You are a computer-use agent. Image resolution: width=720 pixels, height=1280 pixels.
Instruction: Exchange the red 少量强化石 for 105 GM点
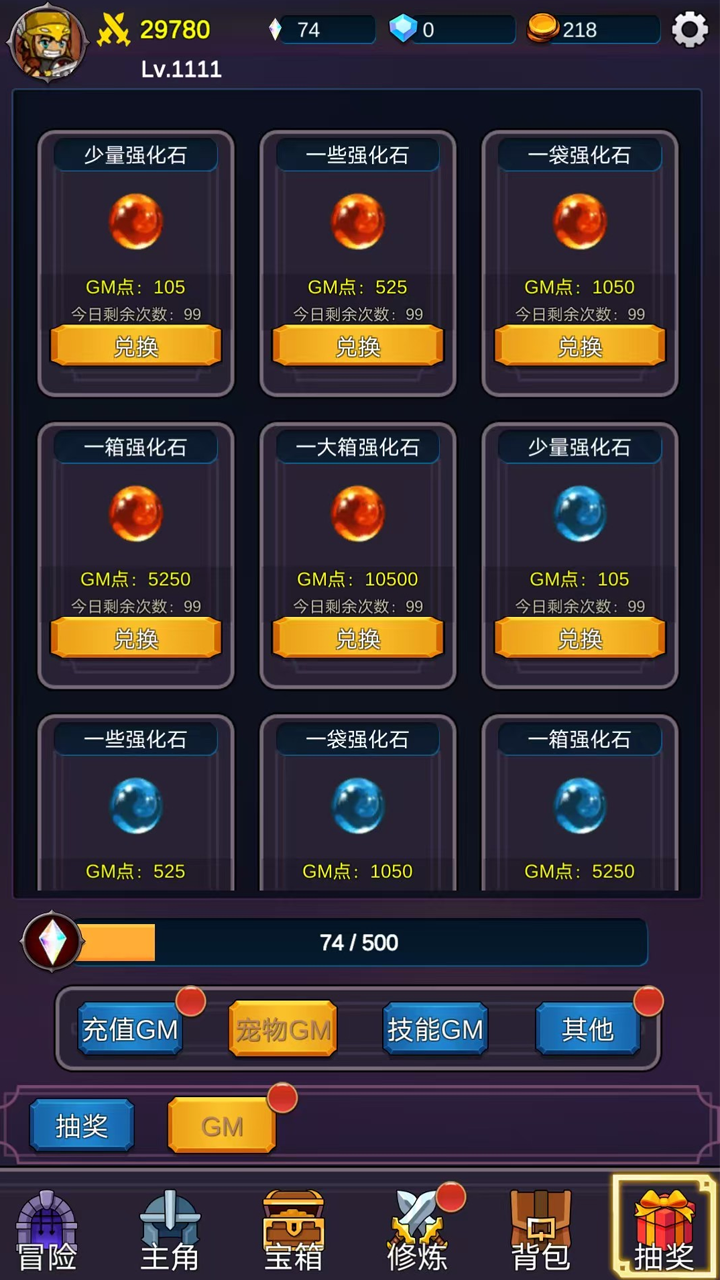(x=136, y=346)
